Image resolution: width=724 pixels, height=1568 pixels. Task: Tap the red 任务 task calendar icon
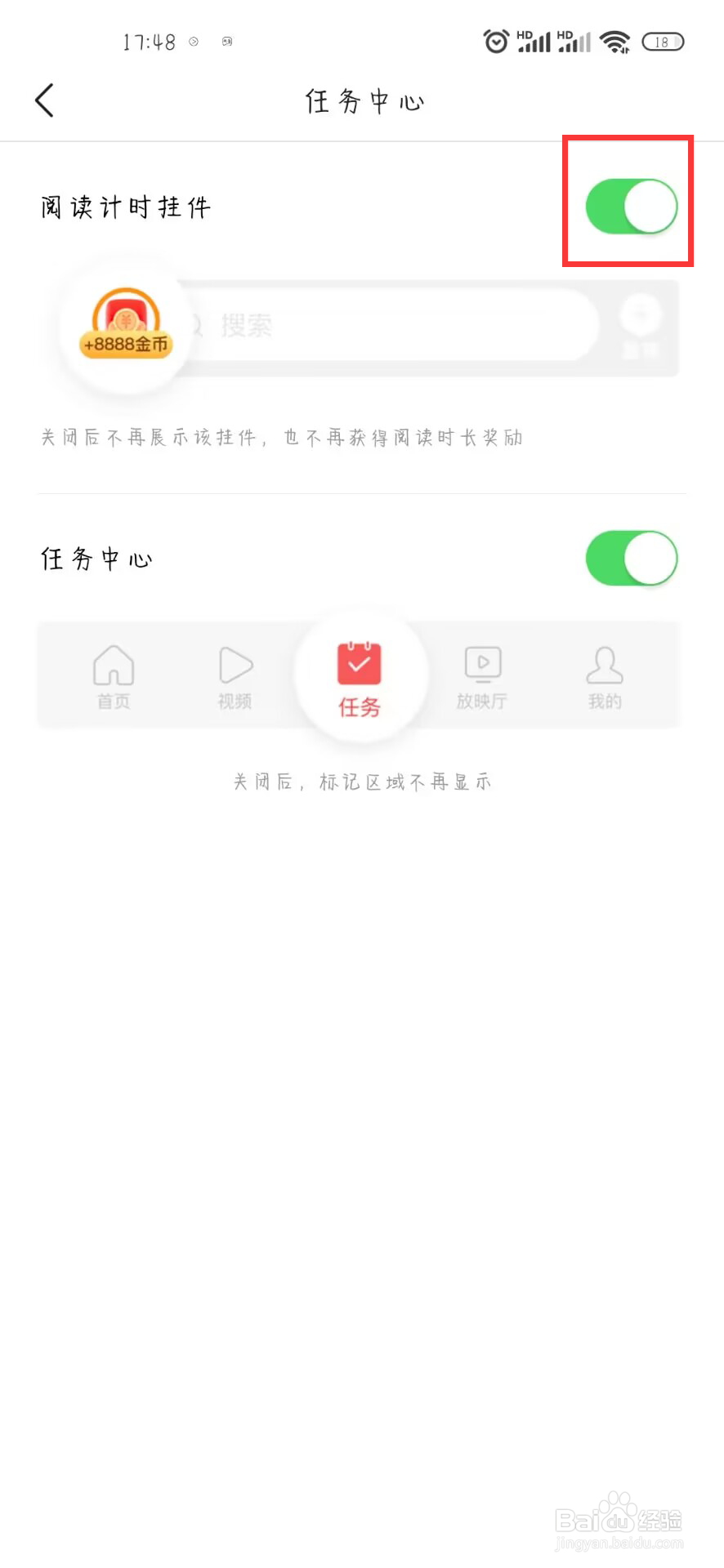click(x=360, y=663)
